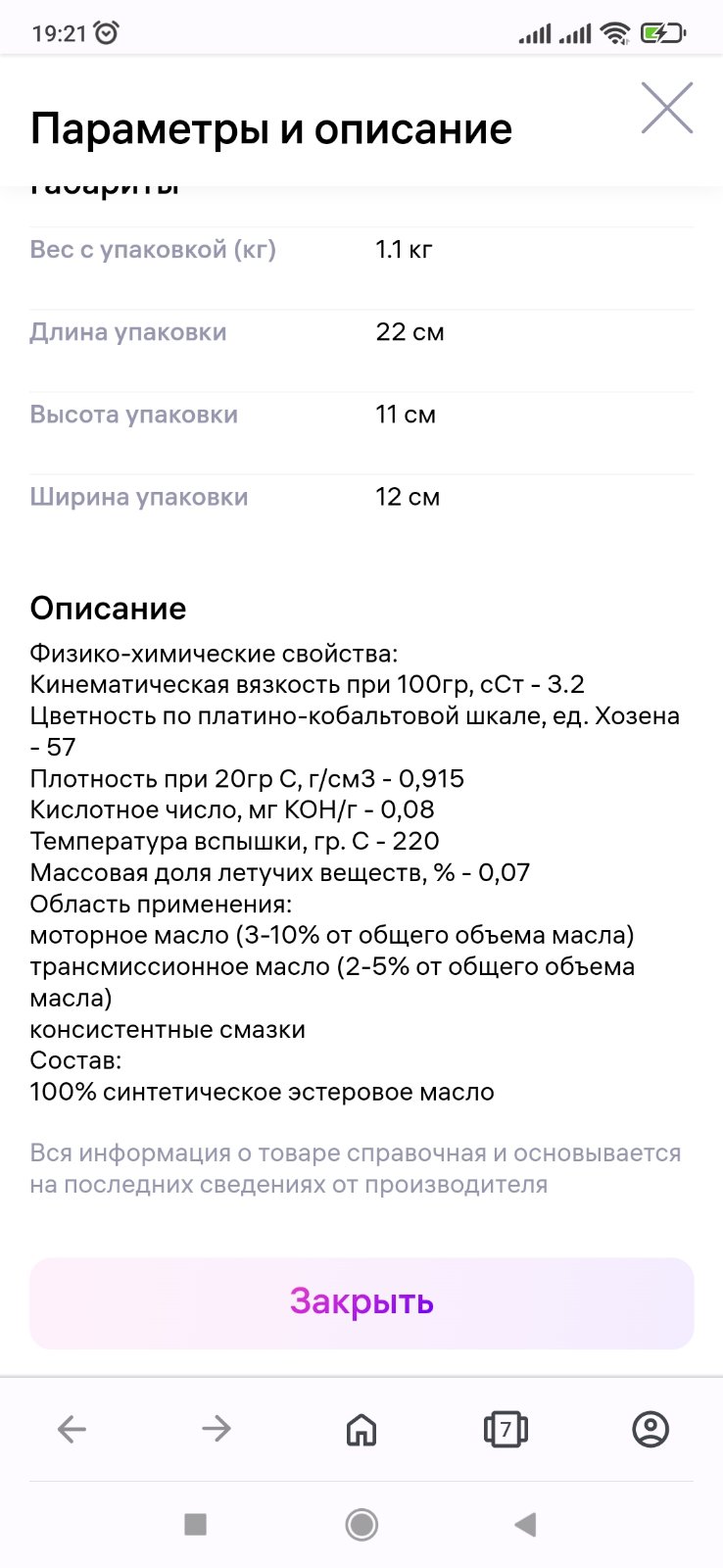Open the browser account profile

[651, 1430]
